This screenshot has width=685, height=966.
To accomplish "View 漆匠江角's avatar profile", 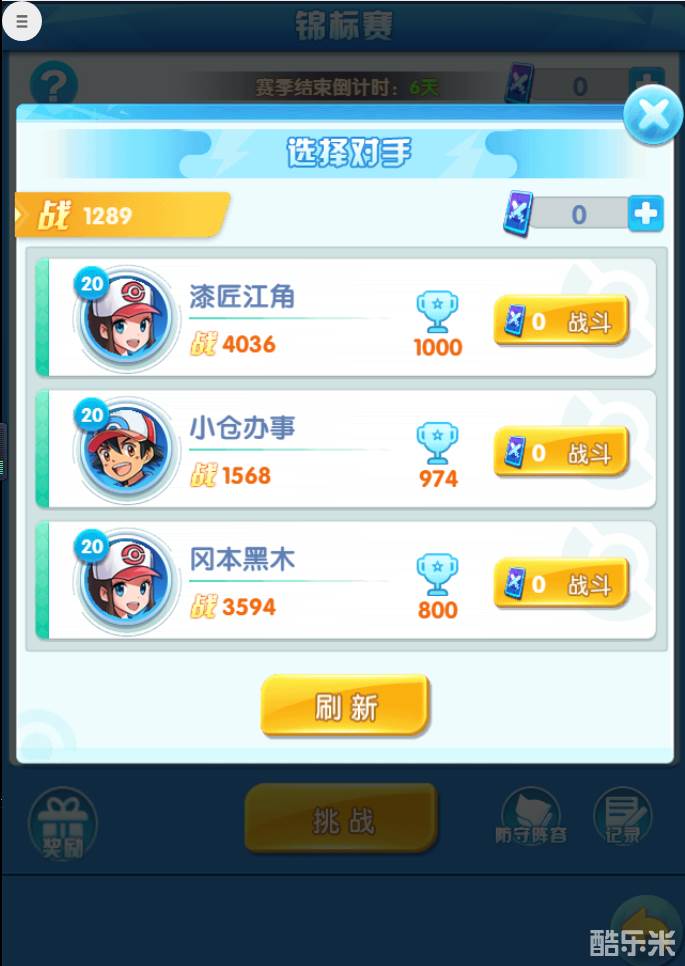I will click(124, 319).
